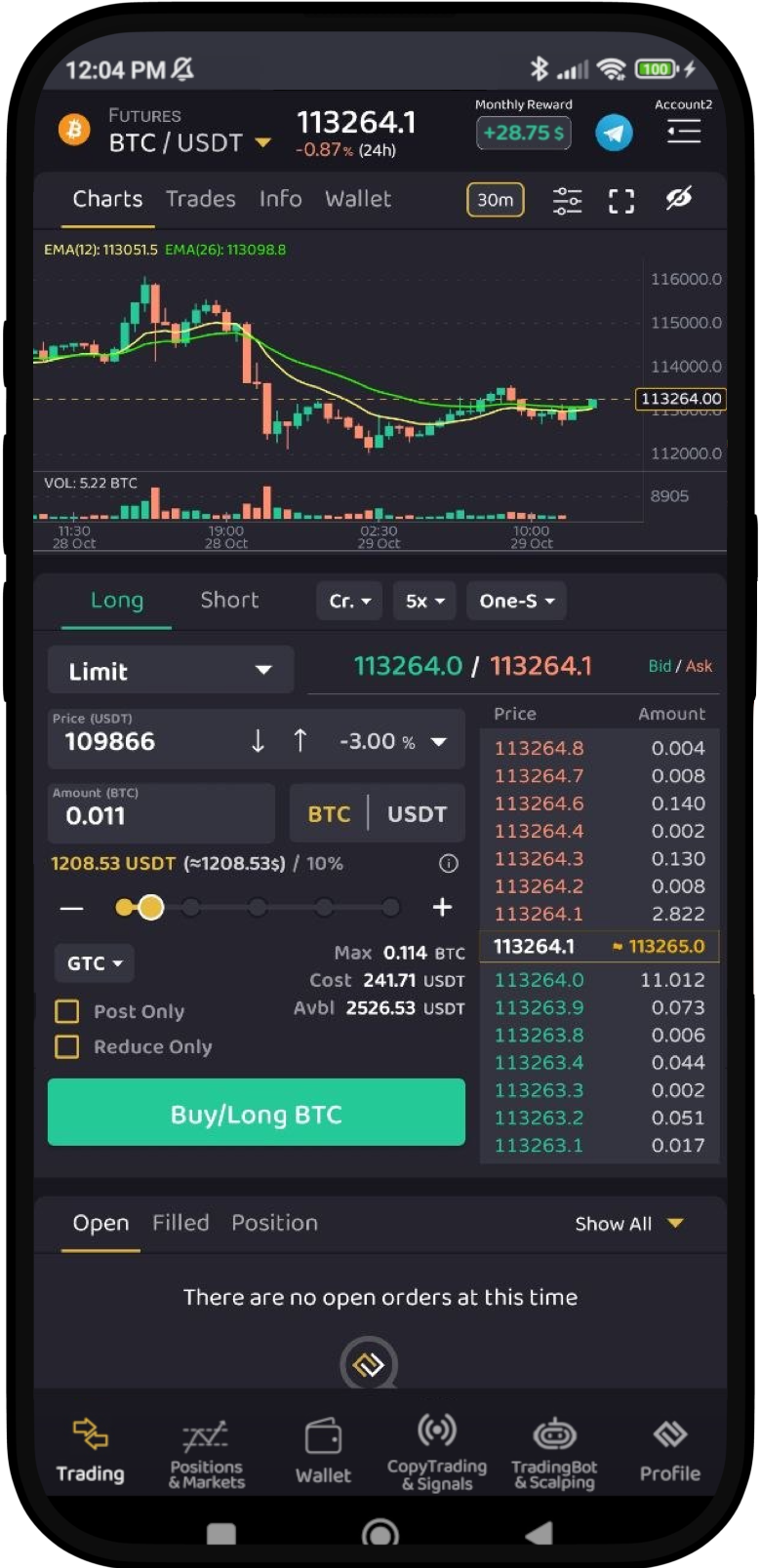Open the TradingBot & Scalping section
Screen dimensions: 760x1568
(x=554, y=1433)
